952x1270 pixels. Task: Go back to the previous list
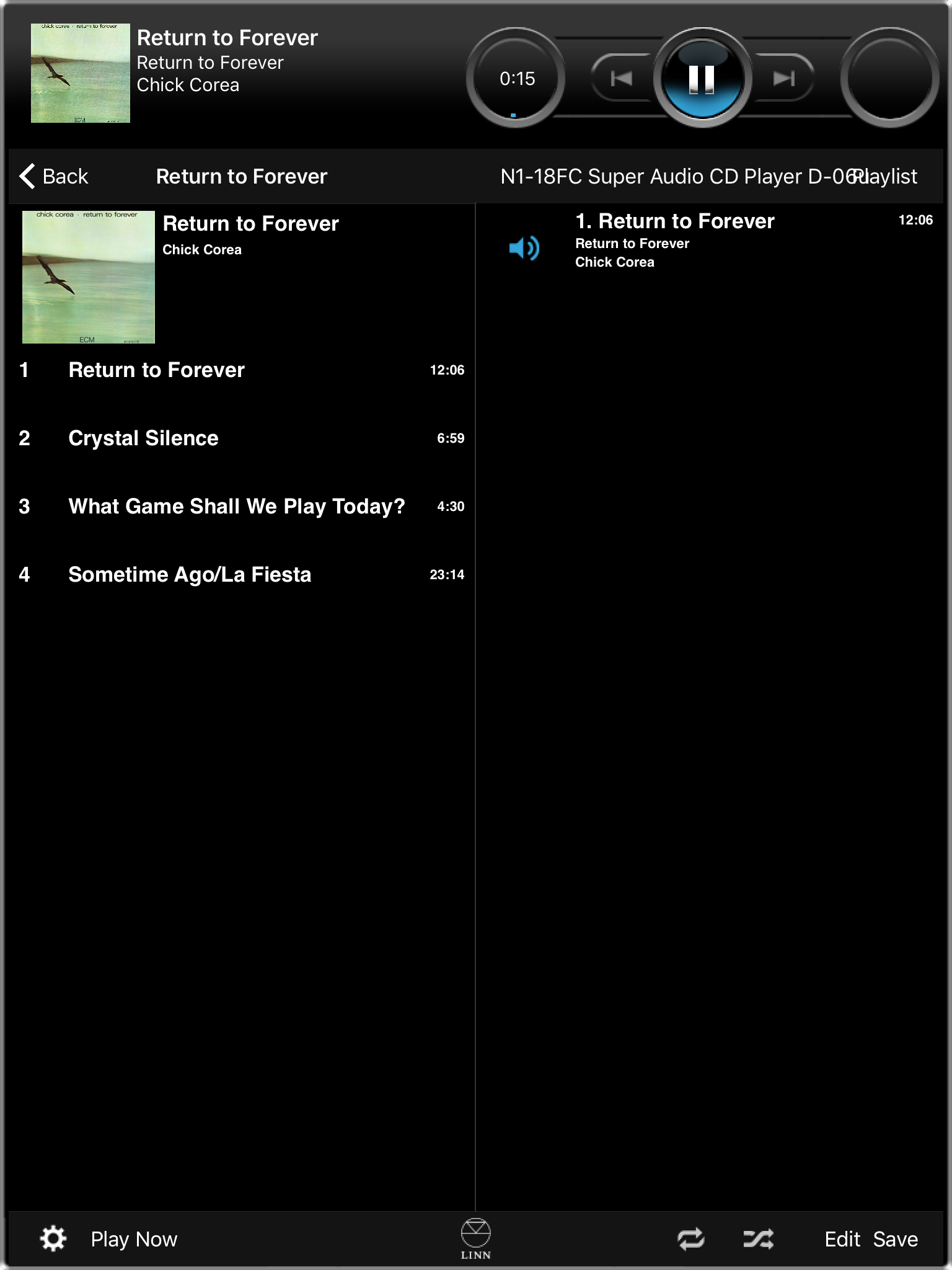tap(54, 176)
